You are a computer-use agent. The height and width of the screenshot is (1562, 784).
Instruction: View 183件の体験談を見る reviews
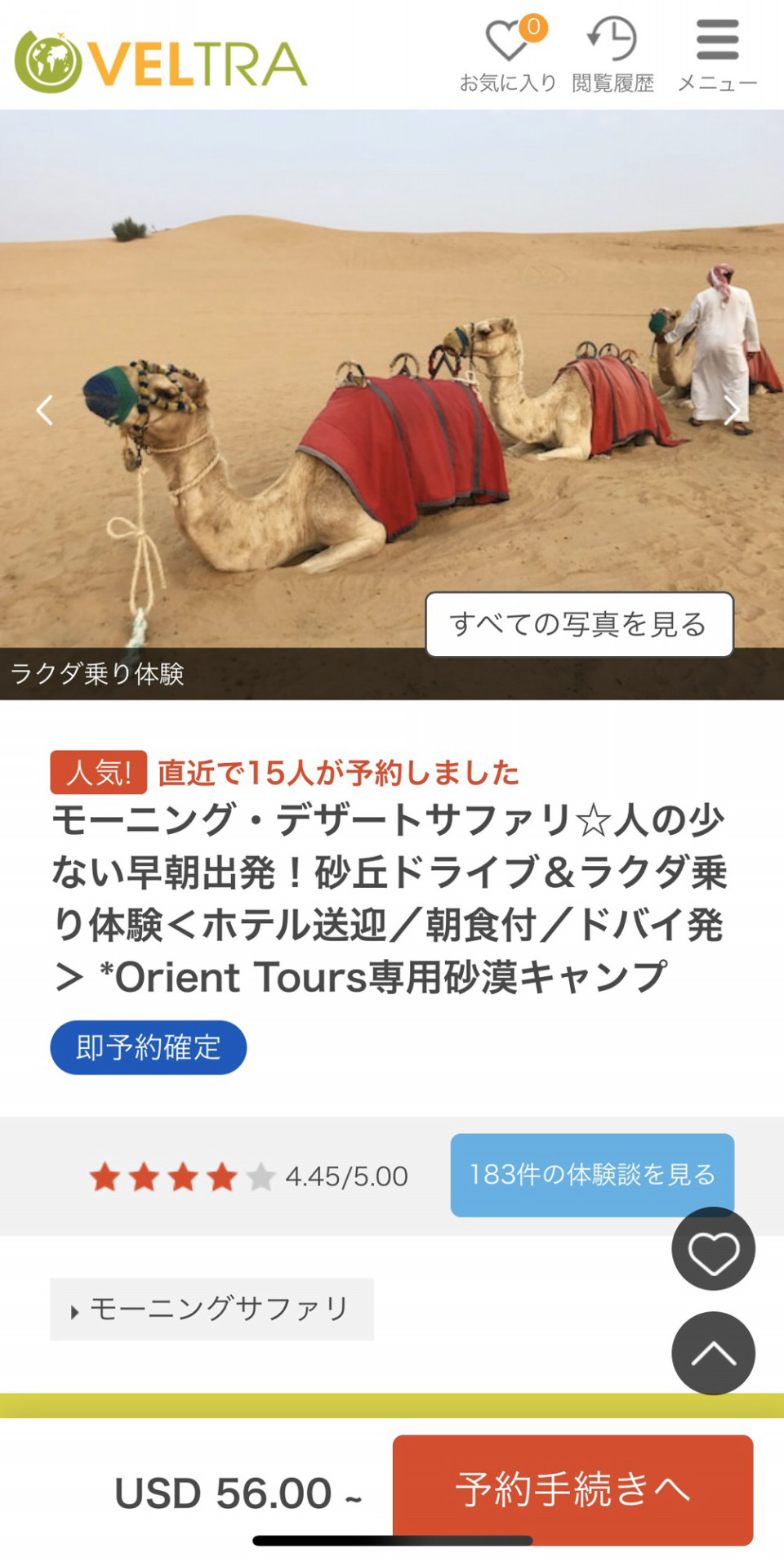point(591,1174)
